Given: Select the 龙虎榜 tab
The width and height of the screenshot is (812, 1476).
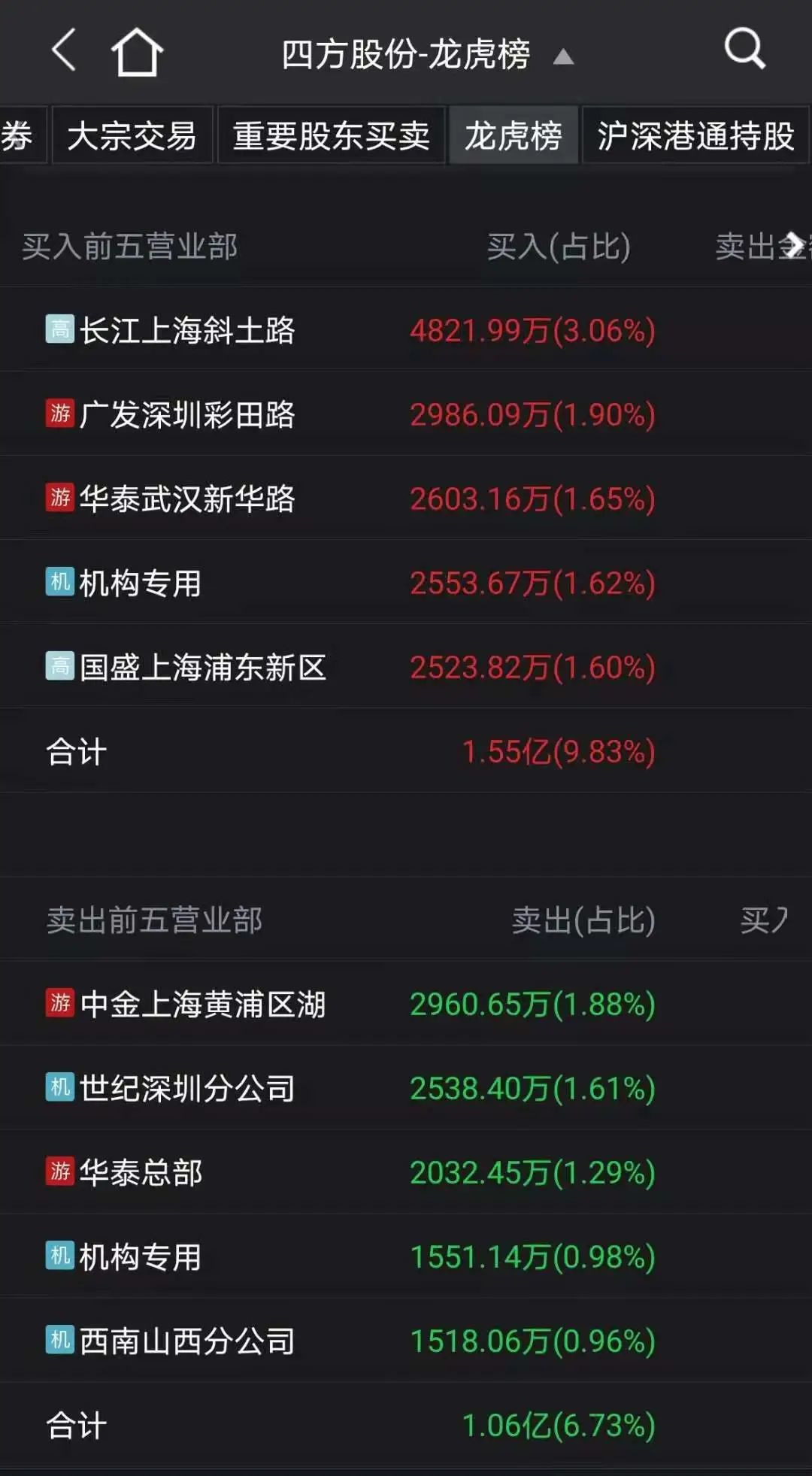Looking at the screenshot, I should tap(513, 136).
